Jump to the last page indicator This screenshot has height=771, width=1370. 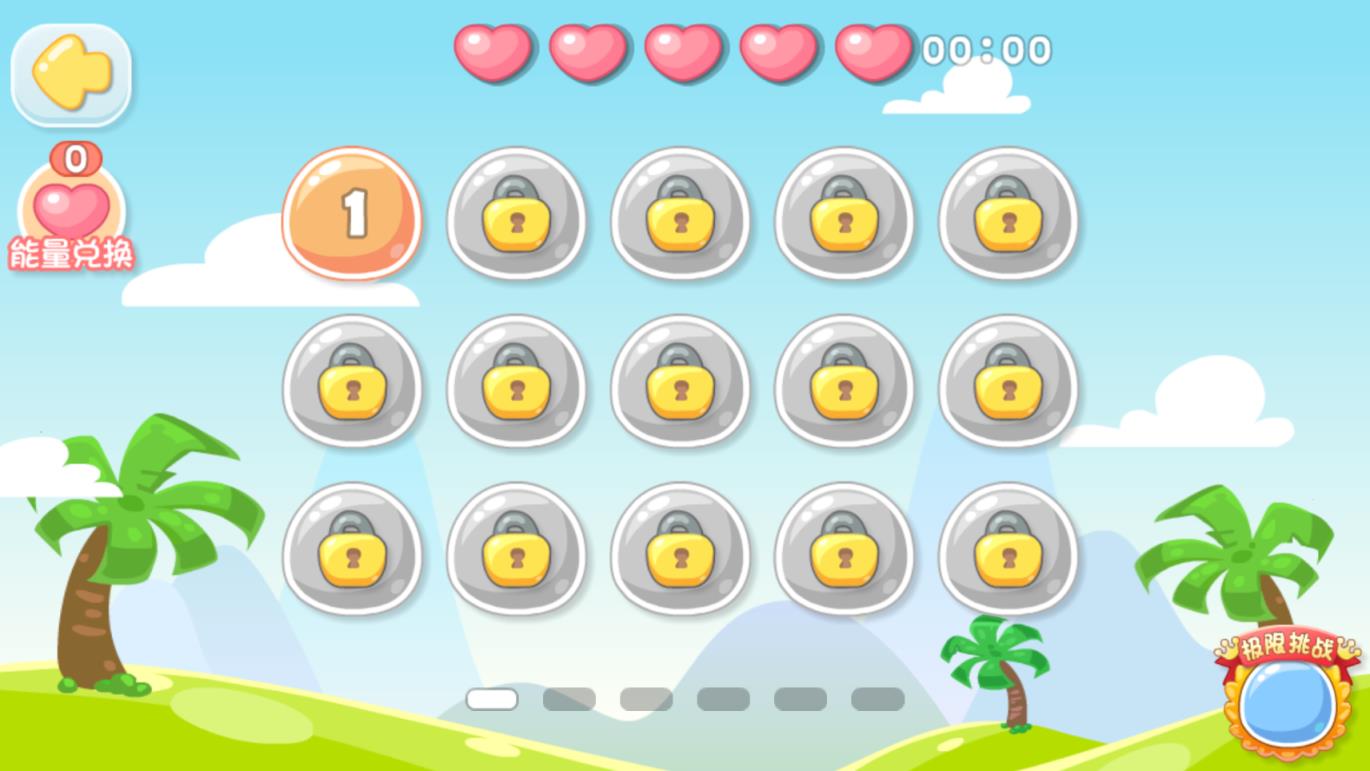pyautogui.click(x=877, y=699)
